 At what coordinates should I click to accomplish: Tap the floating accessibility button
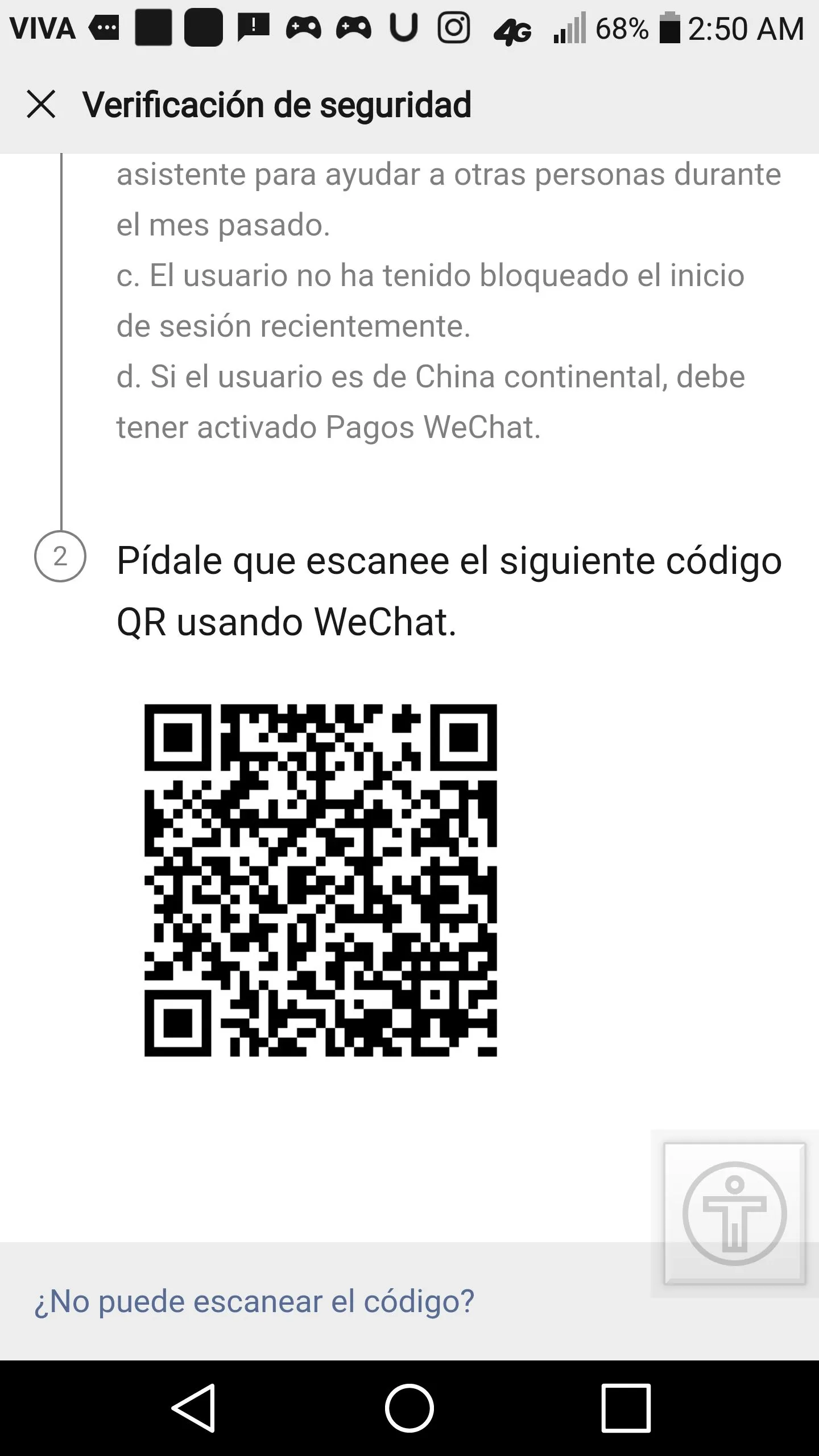point(734,1213)
